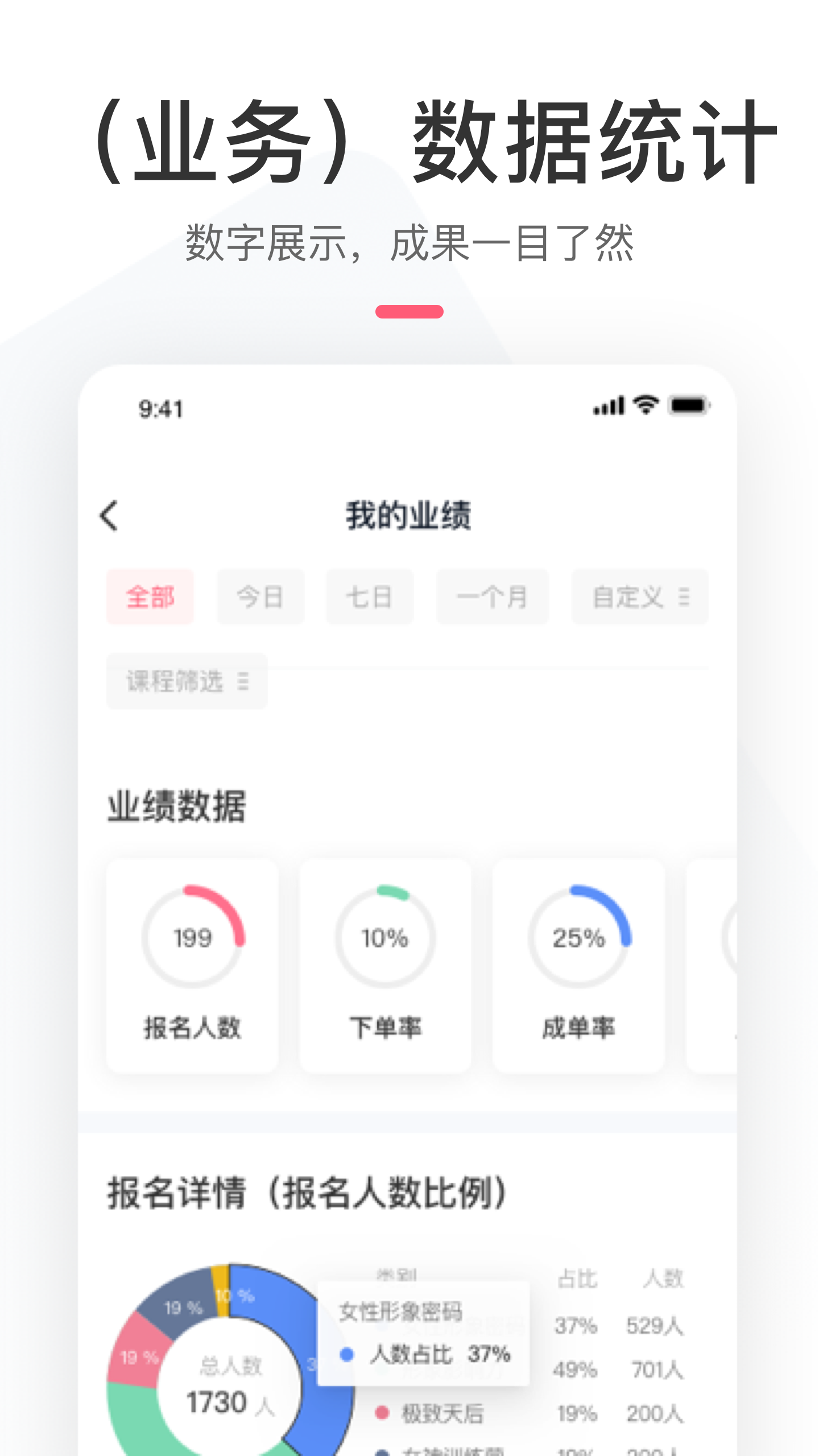Screen dimensions: 819x1456
Task: Switch to the 全部 tab
Action: tap(150, 597)
